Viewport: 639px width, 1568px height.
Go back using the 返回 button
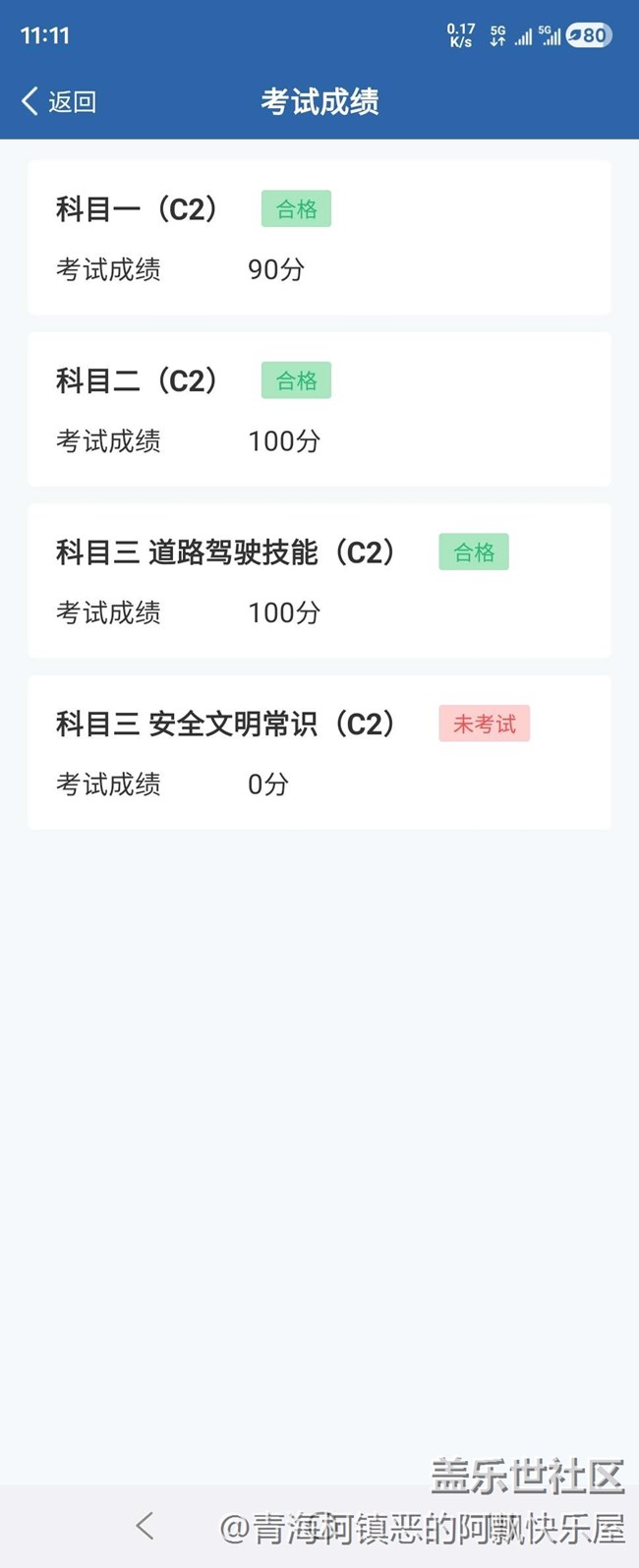click(59, 101)
